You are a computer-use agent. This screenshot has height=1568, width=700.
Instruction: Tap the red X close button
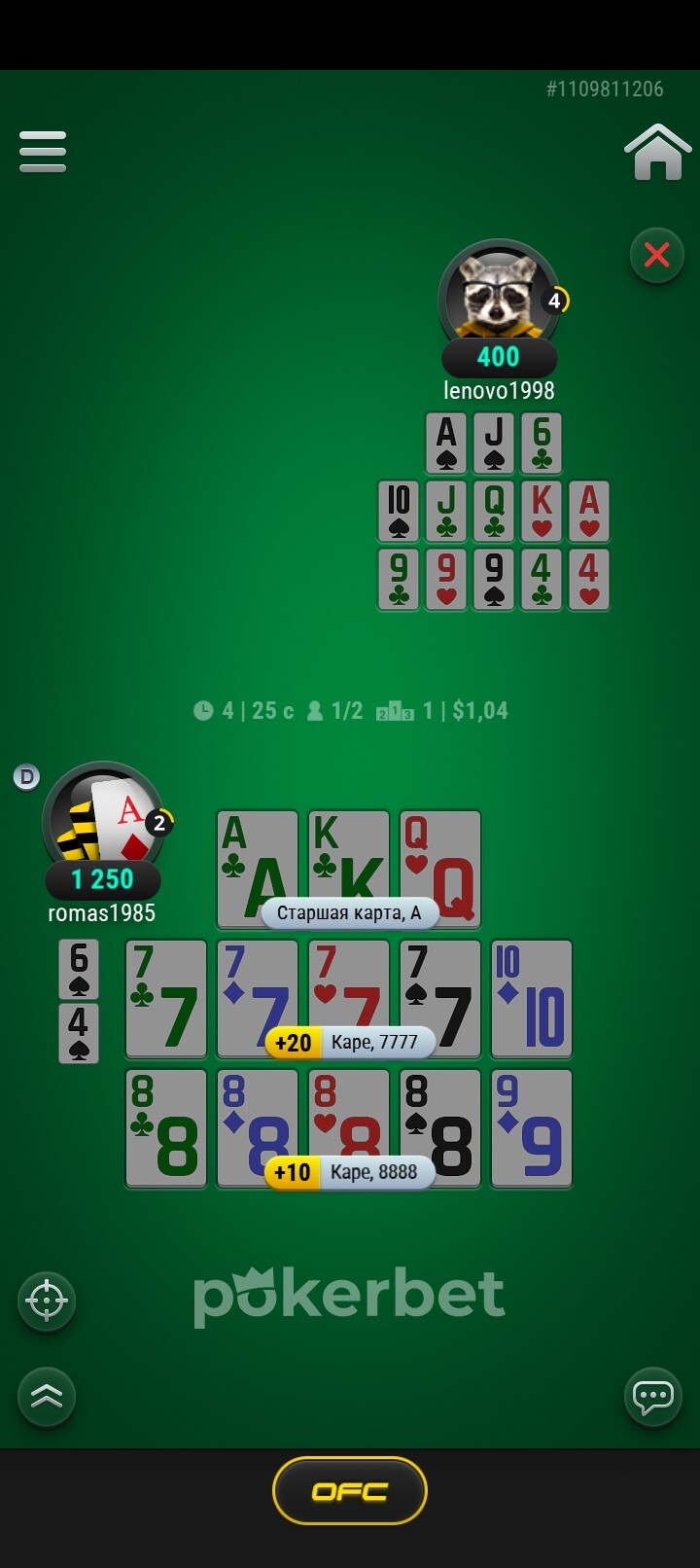click(x=657, y=255)
